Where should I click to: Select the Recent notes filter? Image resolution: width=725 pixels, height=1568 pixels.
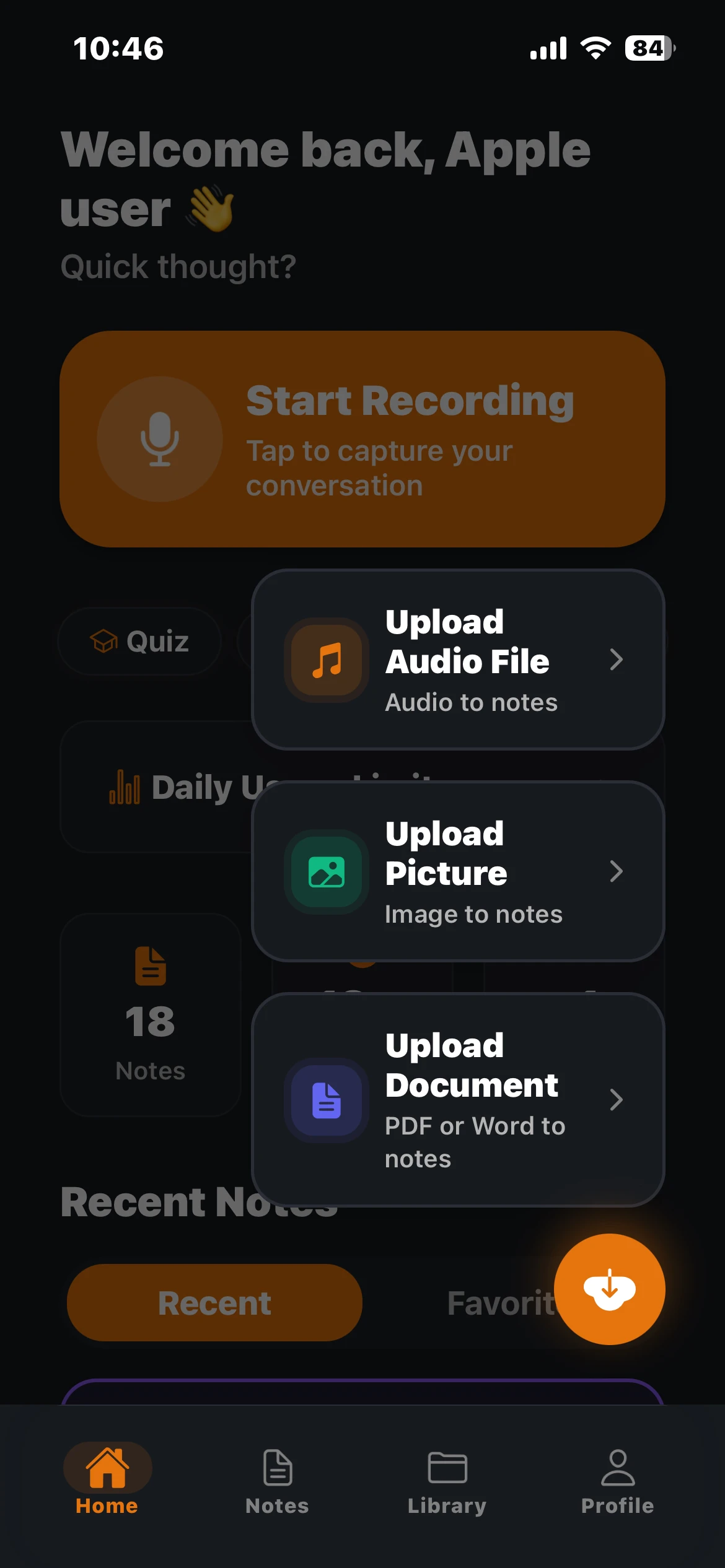[214, 1302]
